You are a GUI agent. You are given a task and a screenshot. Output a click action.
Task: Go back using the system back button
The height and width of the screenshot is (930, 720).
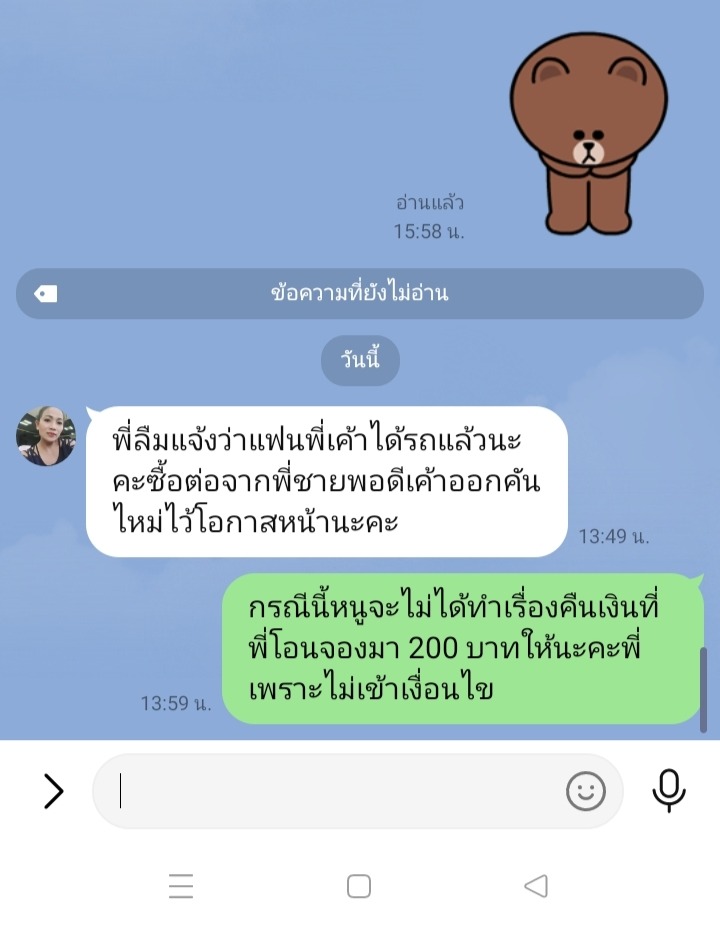click(x=536, y=886)
